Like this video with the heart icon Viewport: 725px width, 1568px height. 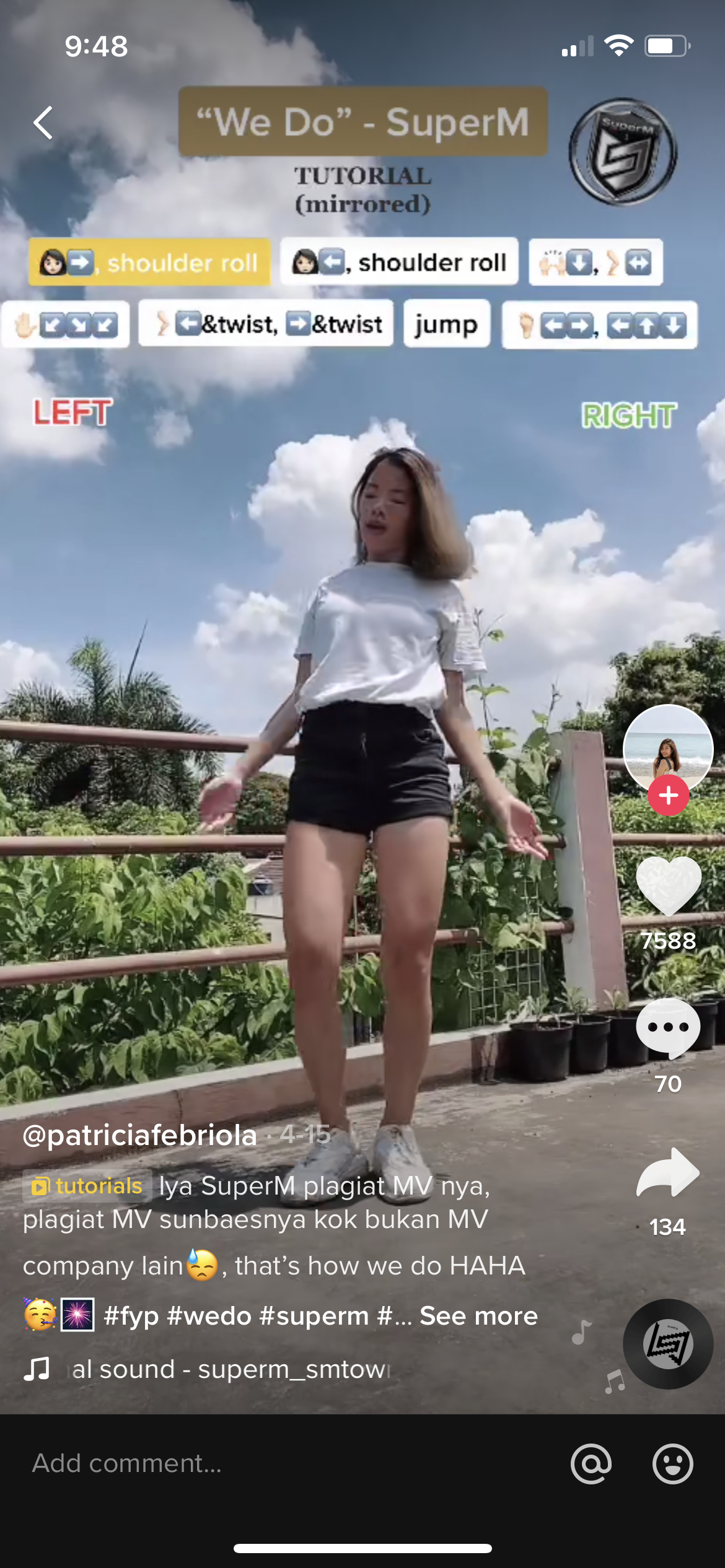(668, 886)
